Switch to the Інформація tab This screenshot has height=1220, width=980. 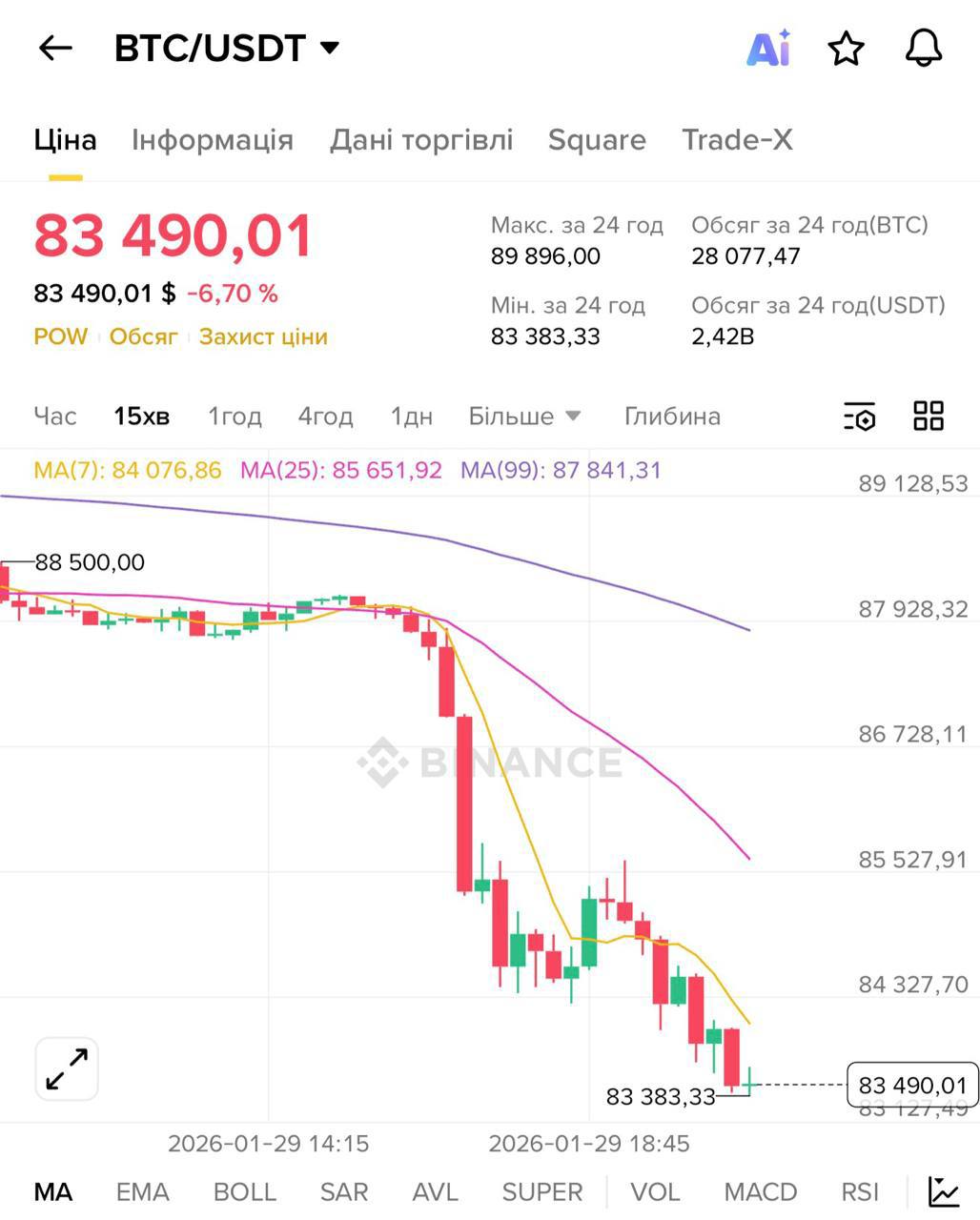tap(212, 140)
